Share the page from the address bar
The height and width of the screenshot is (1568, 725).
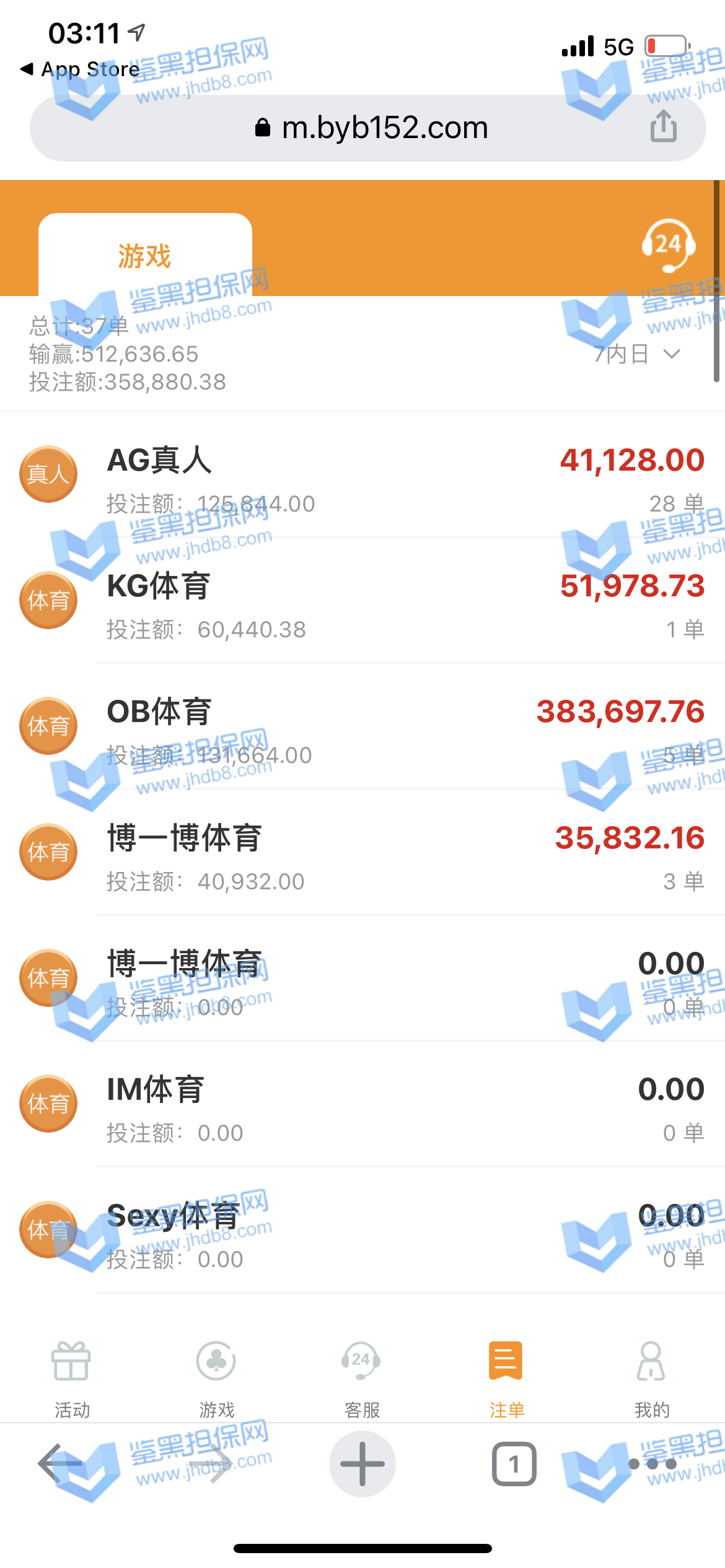(x=663, y=126)
